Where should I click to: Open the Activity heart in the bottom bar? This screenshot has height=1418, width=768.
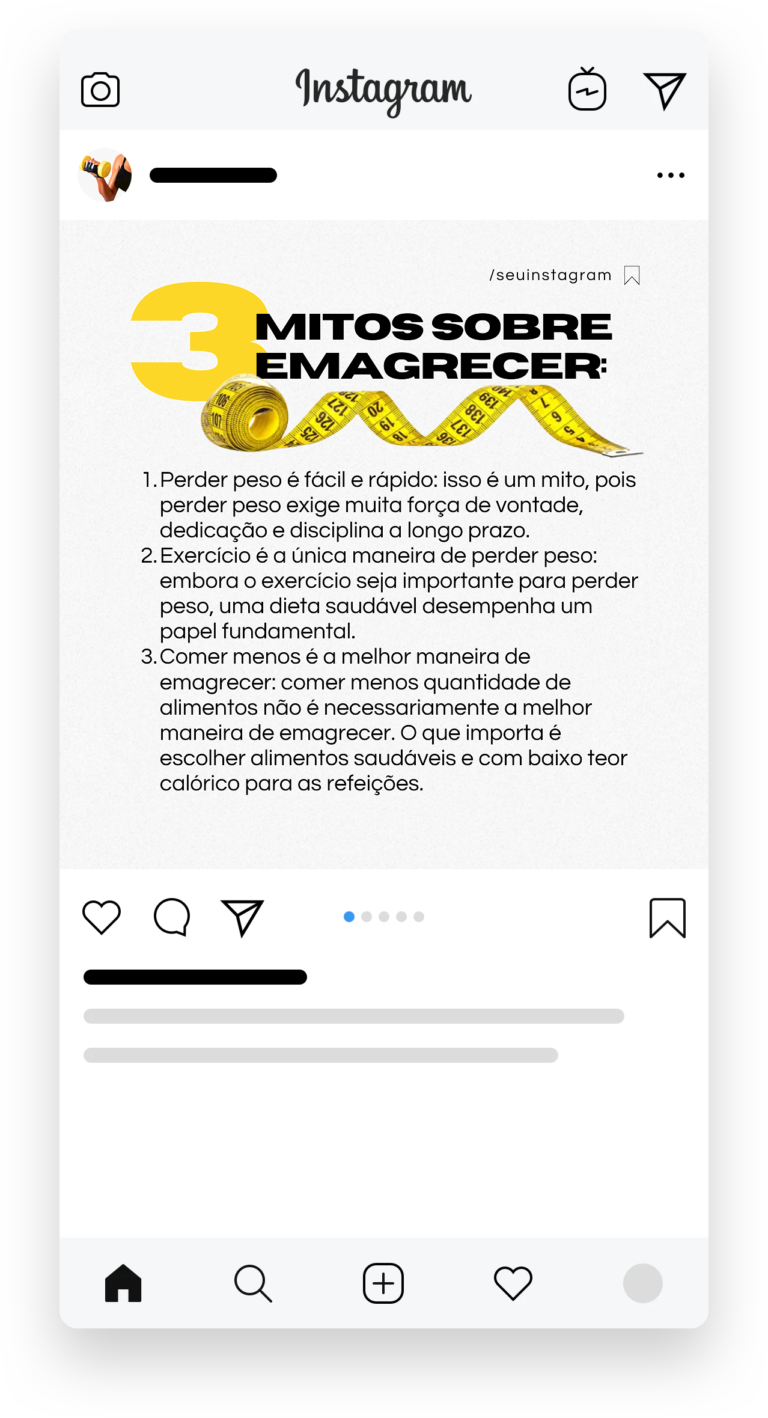[513, 1283]
